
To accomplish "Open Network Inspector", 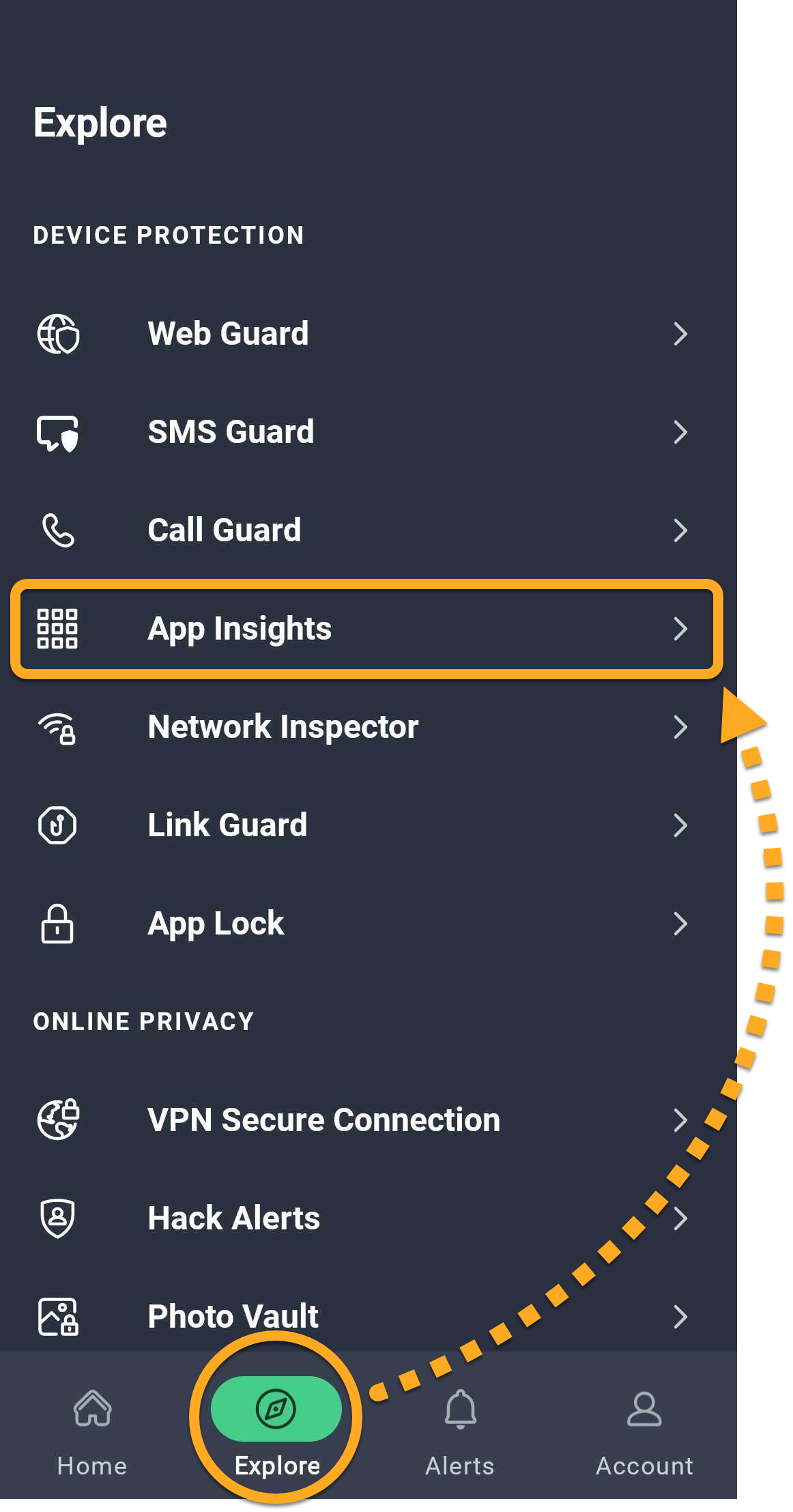I will pos(369,727).
